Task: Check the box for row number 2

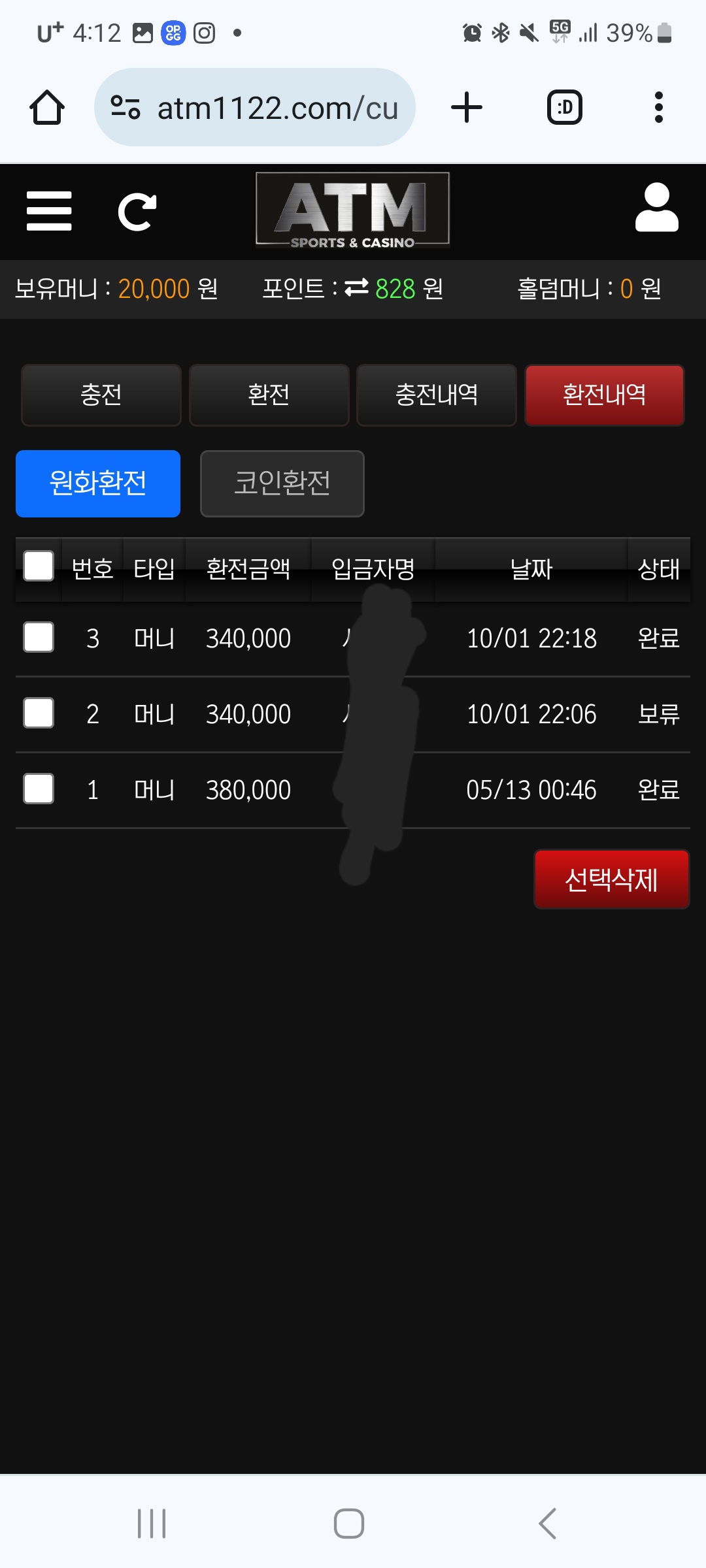Action: pyautogui.click(x=39, y=713)
